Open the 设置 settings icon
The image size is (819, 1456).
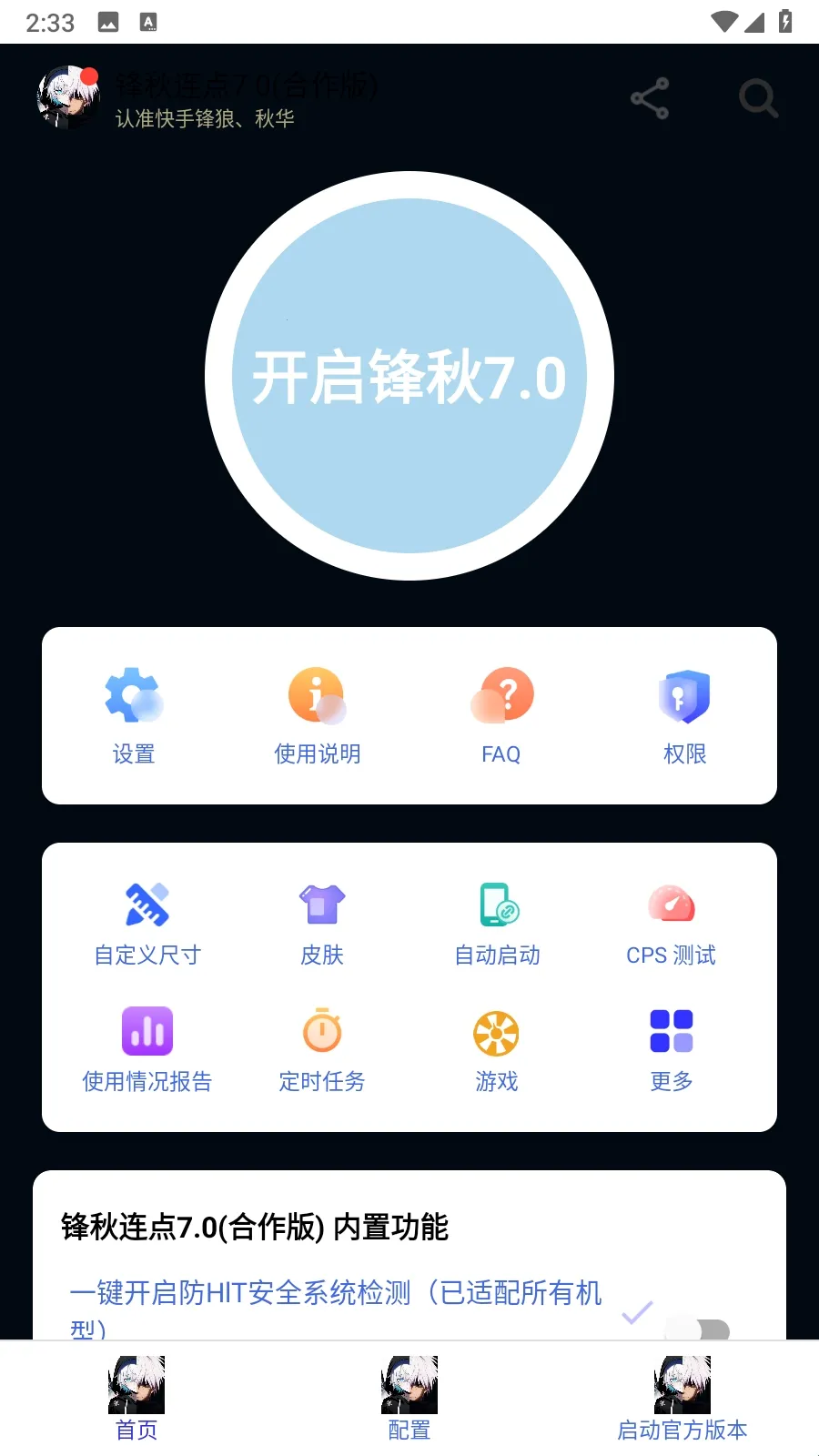134,694
